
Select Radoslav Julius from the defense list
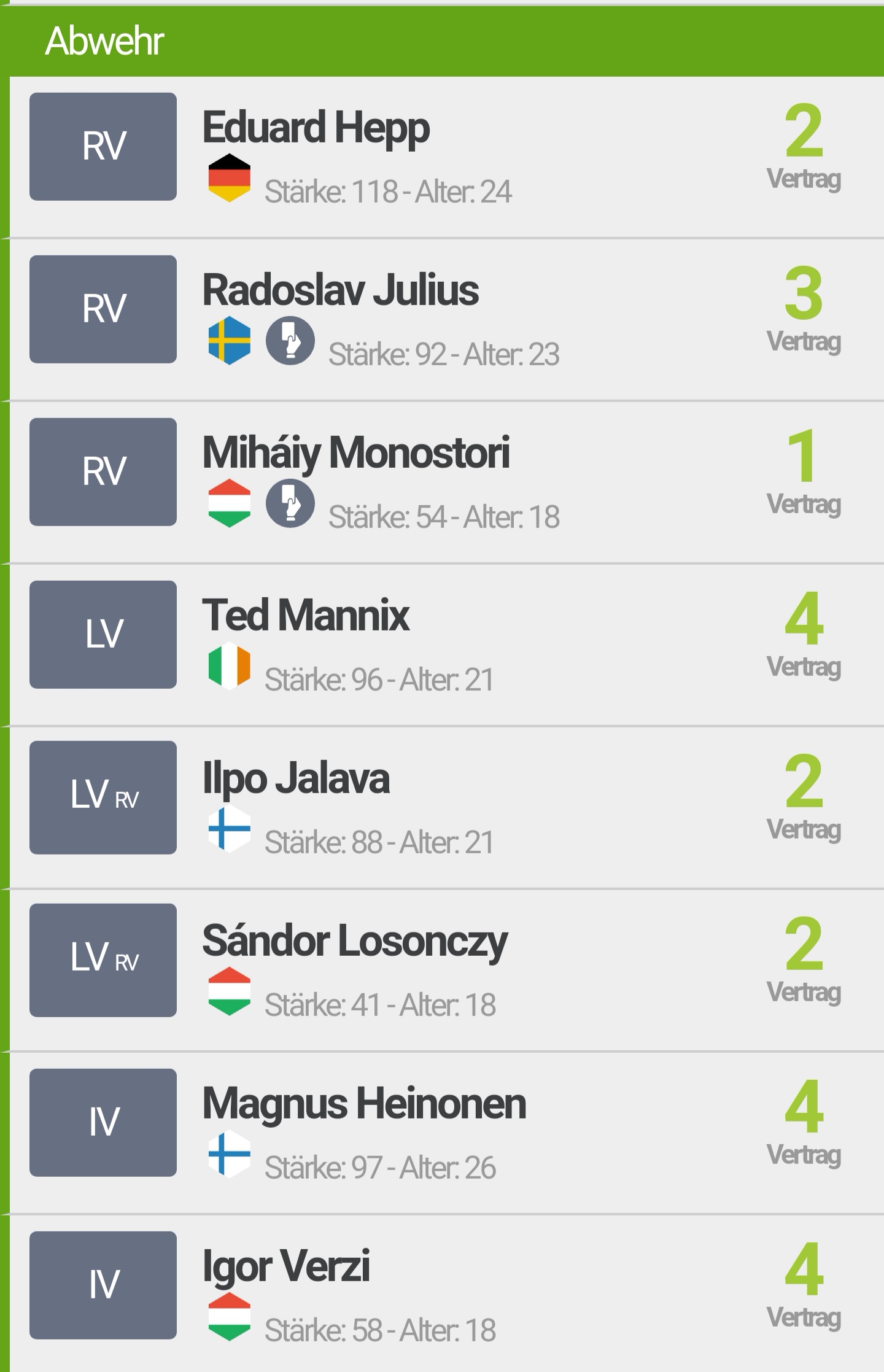[x=341, y=291]
